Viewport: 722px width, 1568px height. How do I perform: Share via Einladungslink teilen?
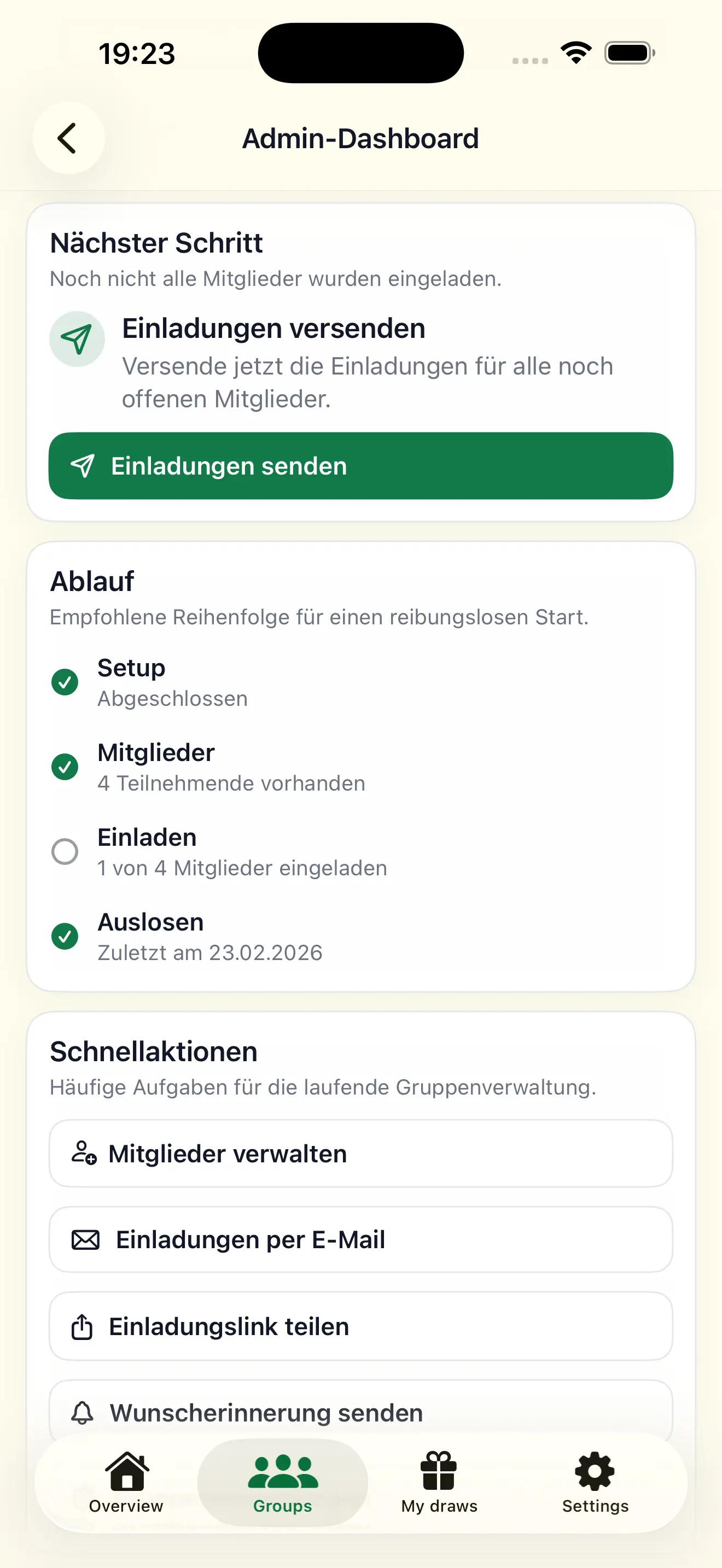pos(360,1327)
